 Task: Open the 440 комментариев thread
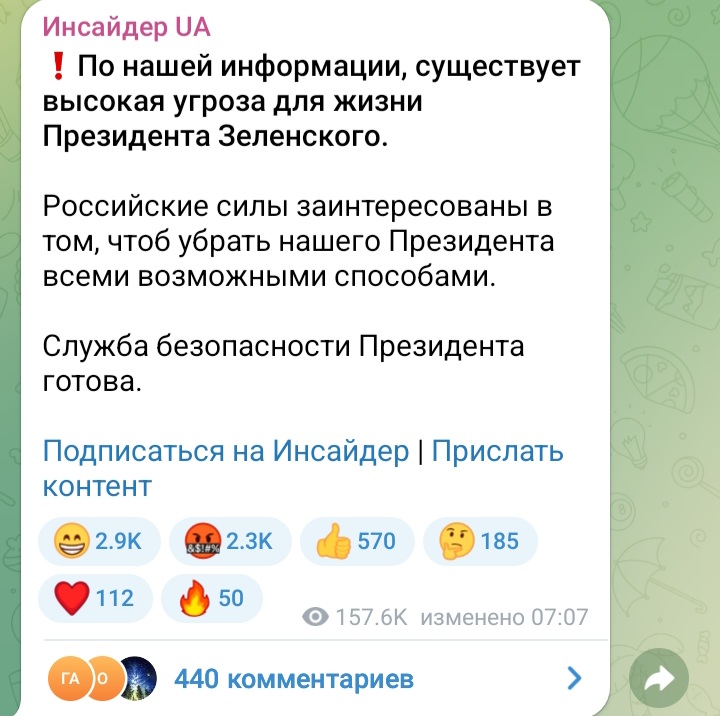[x=293, y=680]
